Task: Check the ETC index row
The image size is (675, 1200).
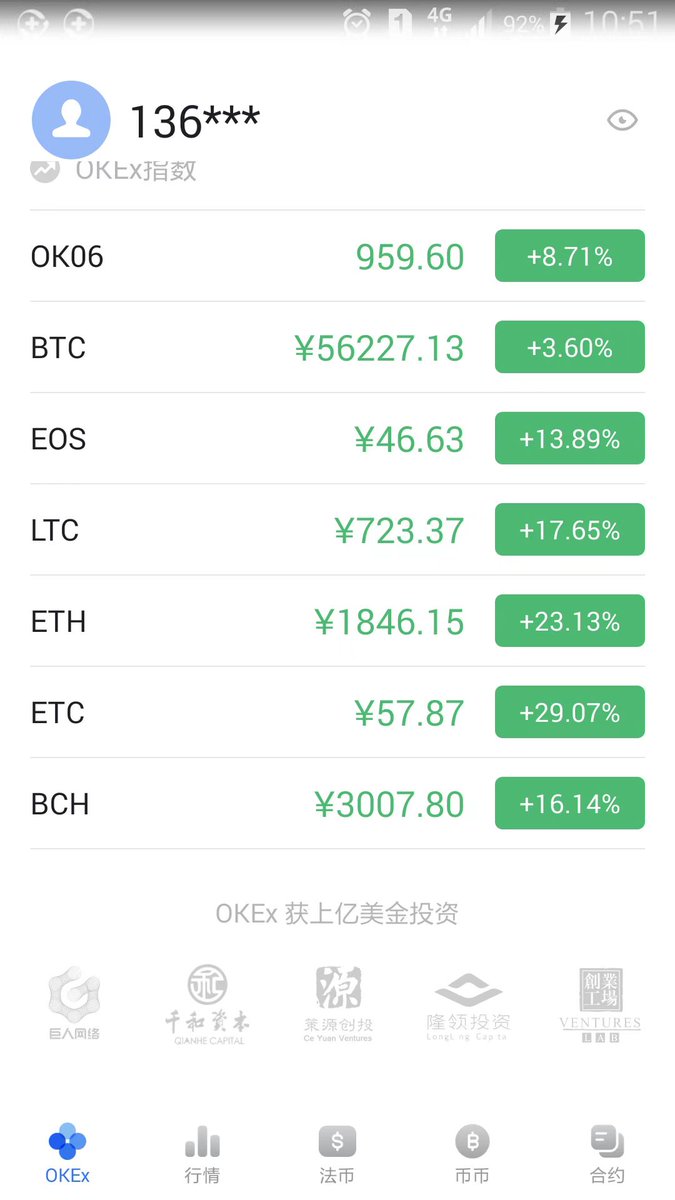Action: (337, 712)
